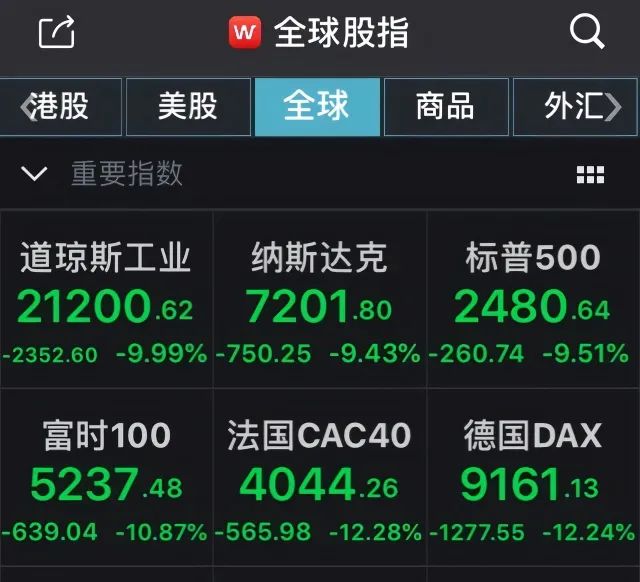Screen dimensions: 640x582
Task: Select the 全球 tab
Action: click(x=316, y=107)
